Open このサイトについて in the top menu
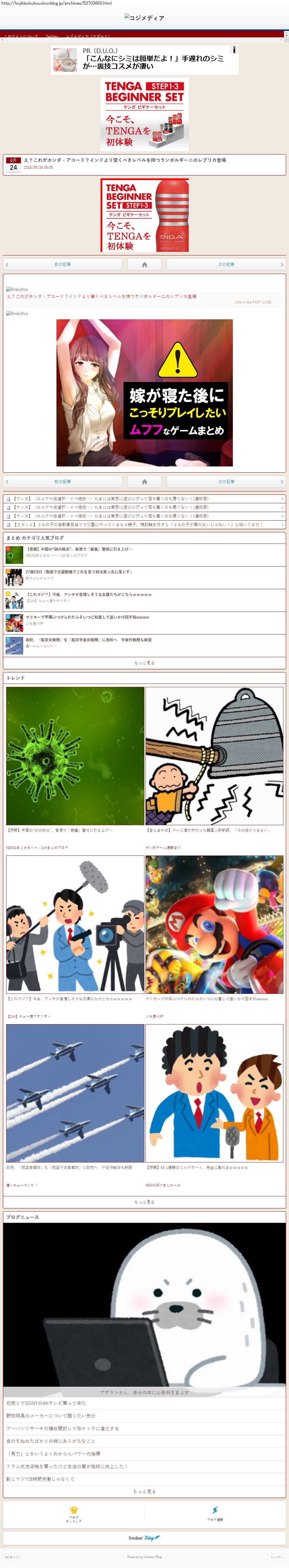This screenshot has width=289, height=1568. click(x=21, y=36)
